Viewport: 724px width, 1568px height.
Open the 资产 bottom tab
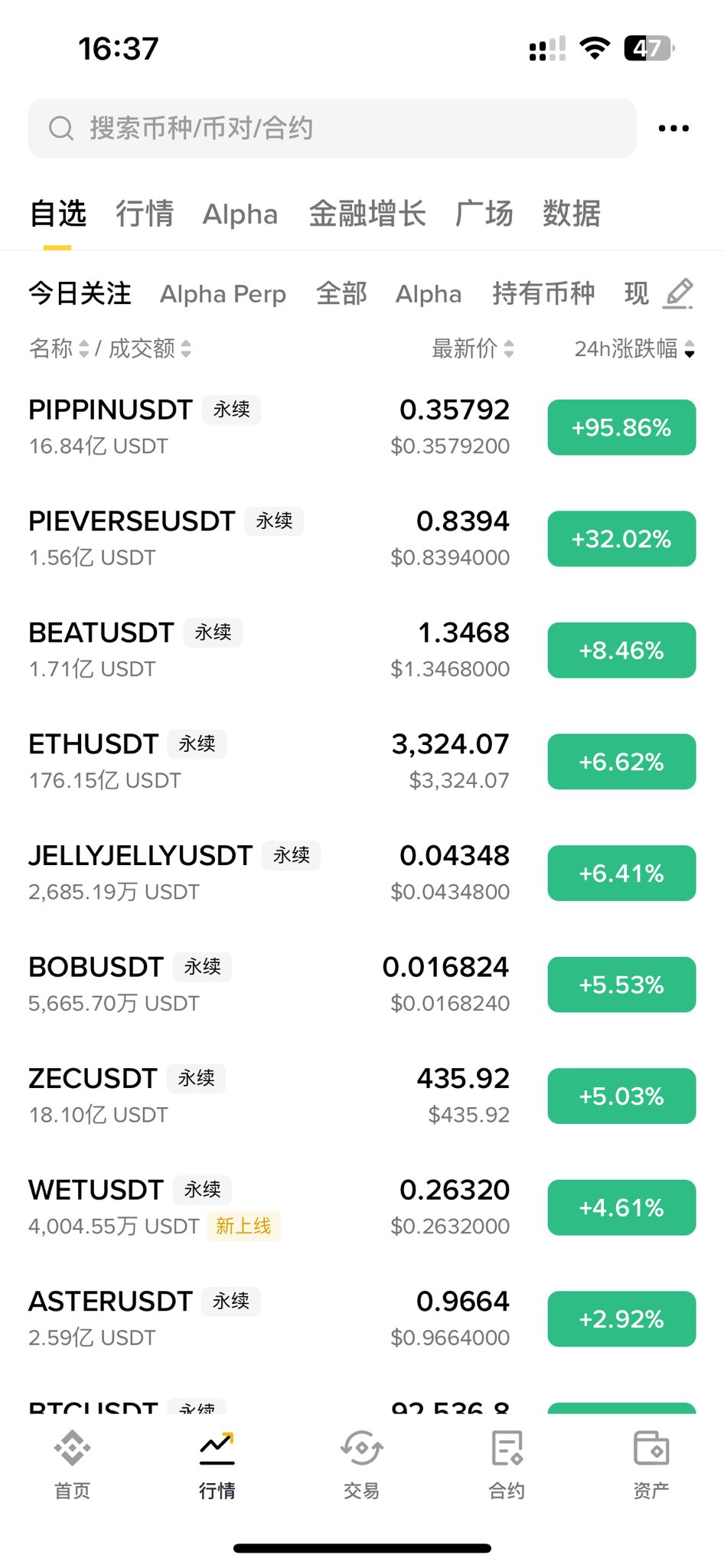pyautogui.click(x=651, y=1464)
